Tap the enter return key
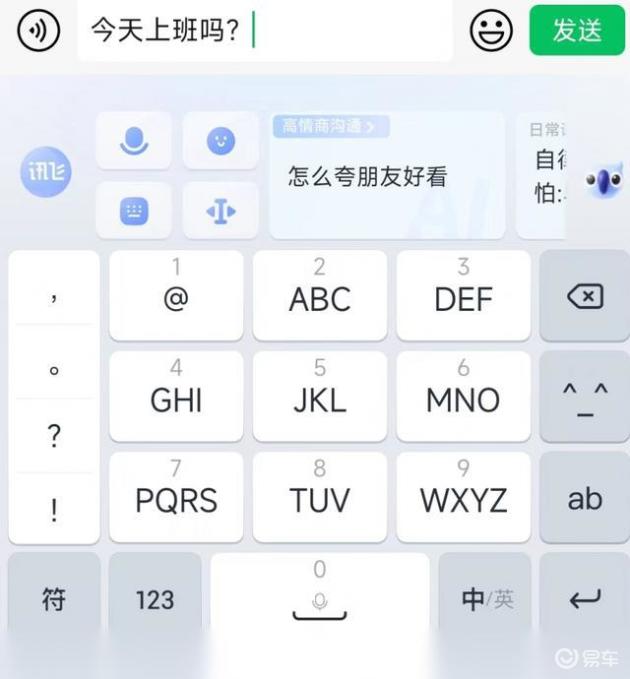The width and height of the screenshot is (630, 679). pos(584,599)
